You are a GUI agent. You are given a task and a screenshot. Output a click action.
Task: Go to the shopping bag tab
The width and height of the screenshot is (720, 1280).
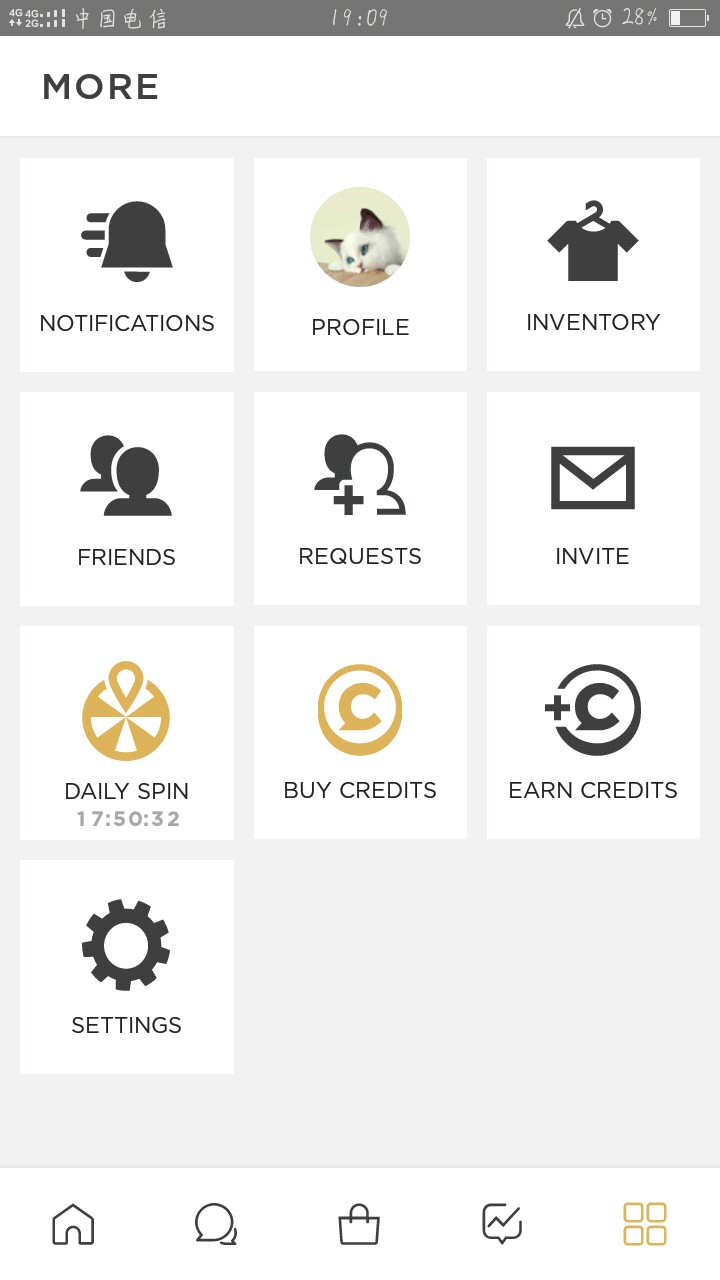tap(359, 1224)
